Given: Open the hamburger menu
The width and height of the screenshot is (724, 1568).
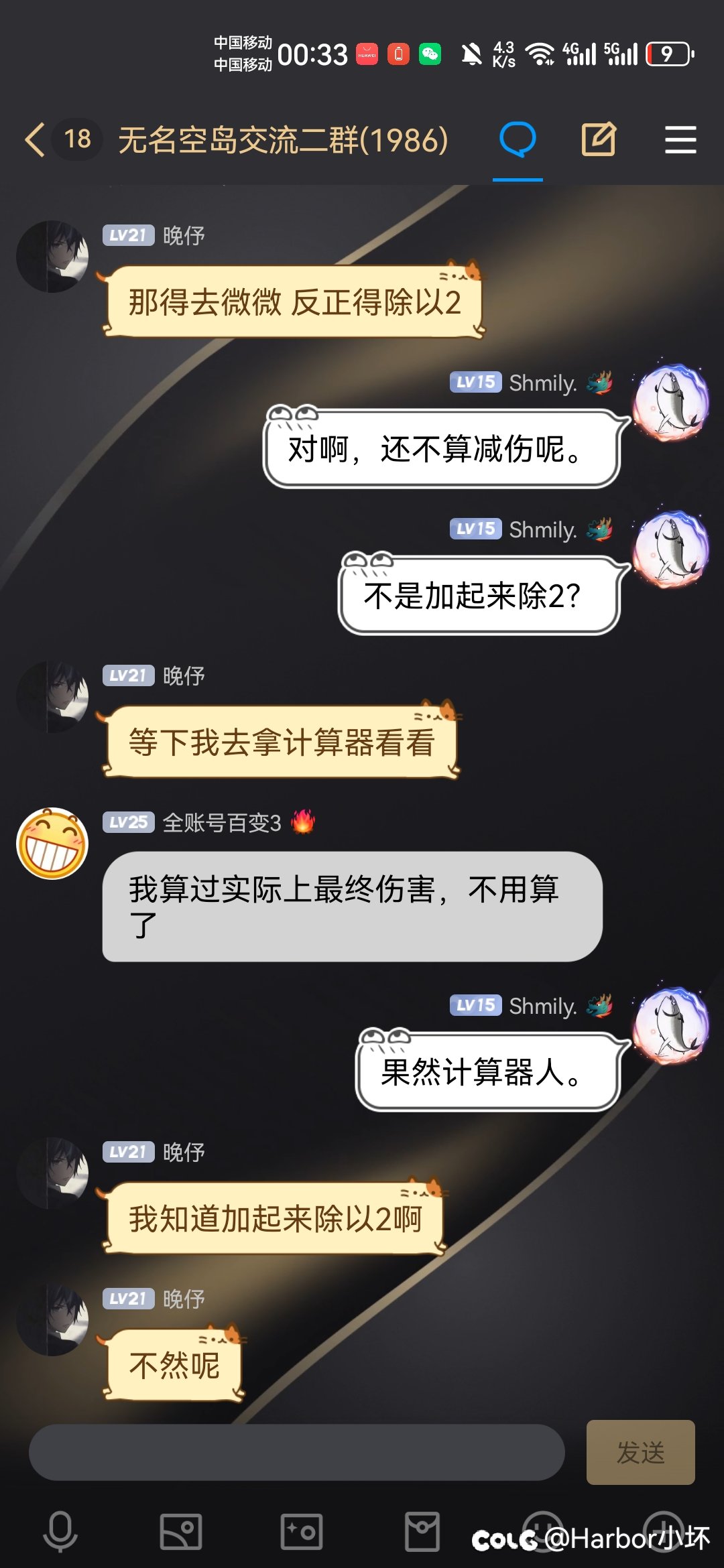Looking at the screenshot, I should click(x=680, y=139).
